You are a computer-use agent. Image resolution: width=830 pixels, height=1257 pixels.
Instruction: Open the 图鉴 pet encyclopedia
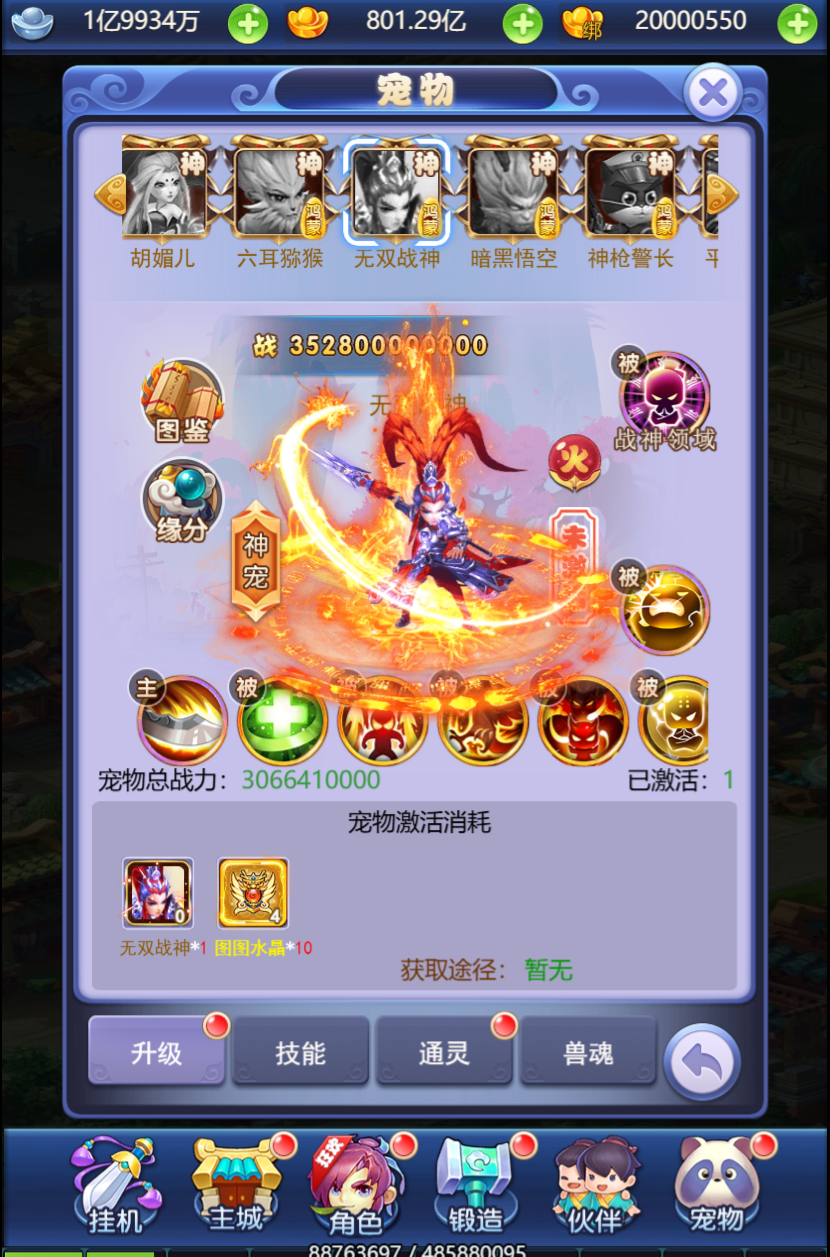pyautogui.click(x=182, y=402)
